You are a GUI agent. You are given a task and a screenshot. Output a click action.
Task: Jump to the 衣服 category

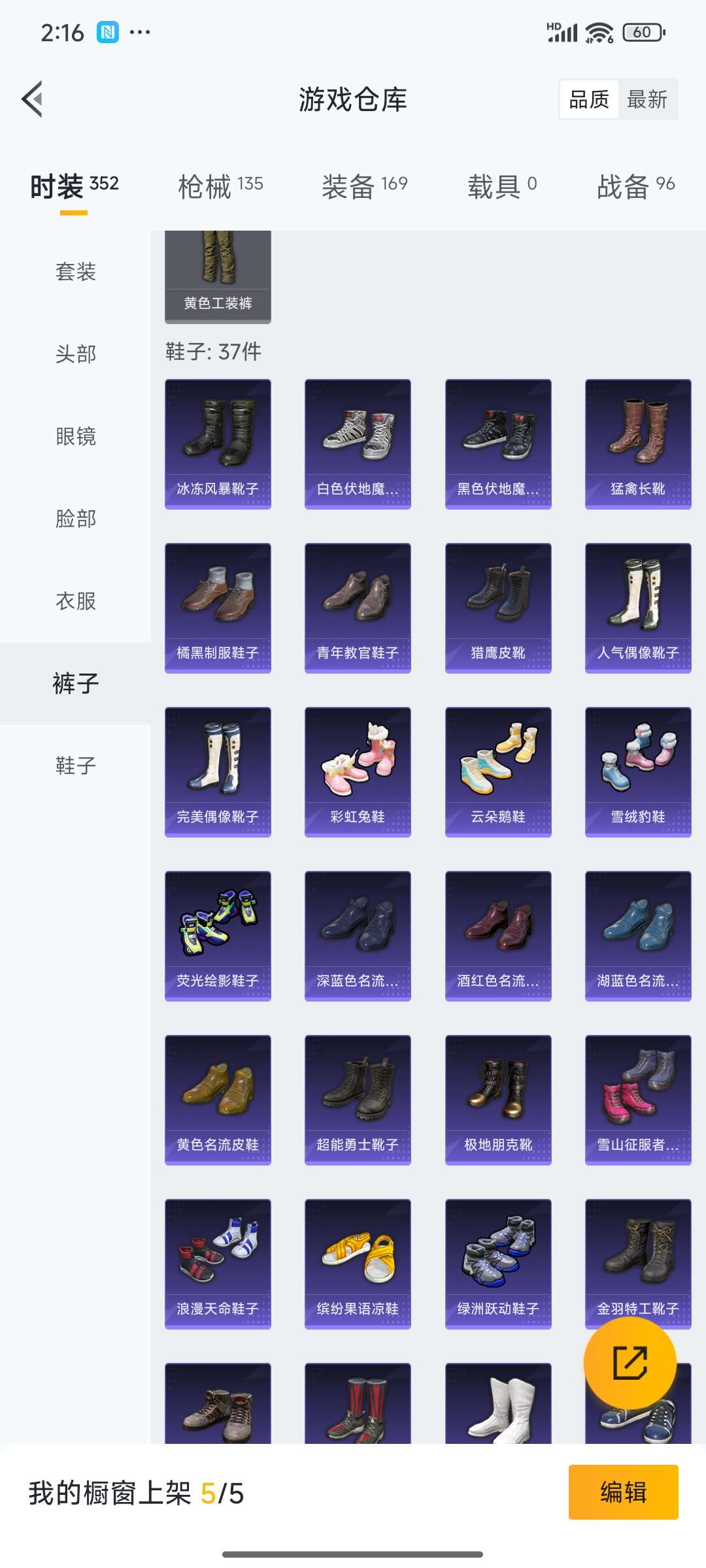[x=75, y=600]
